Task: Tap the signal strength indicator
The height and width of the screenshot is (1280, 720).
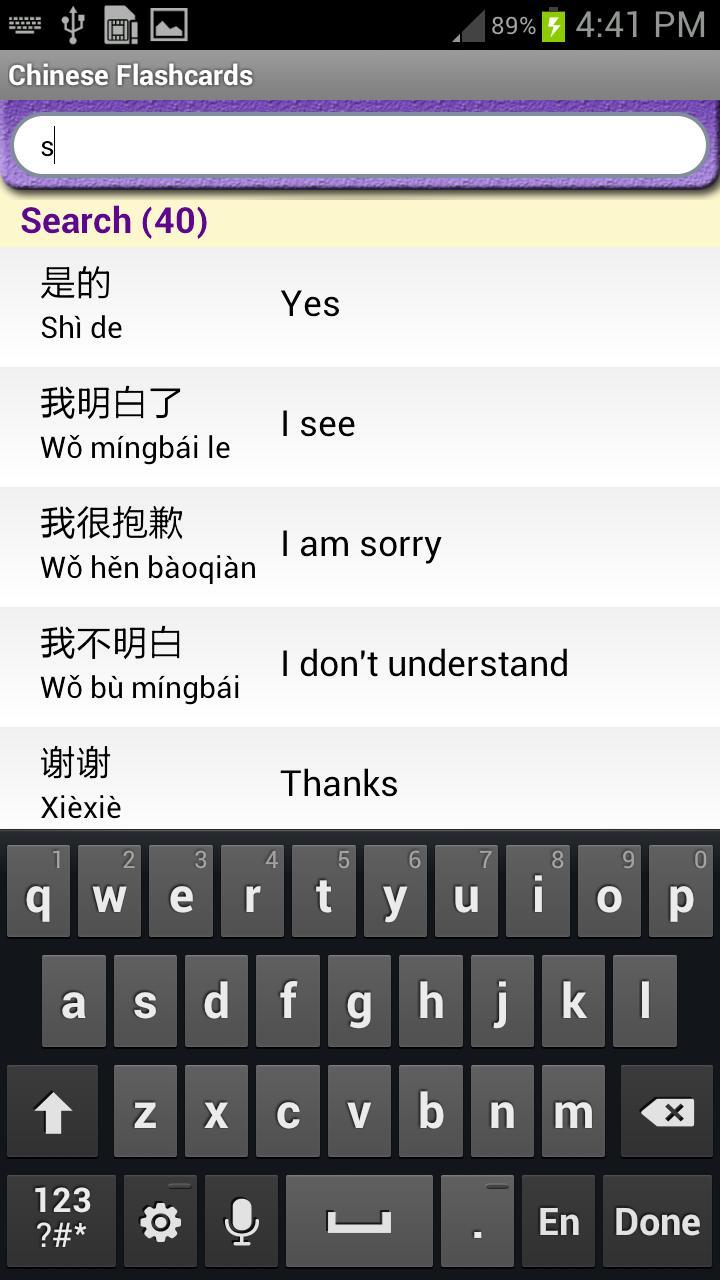Action: click(466, 22)
